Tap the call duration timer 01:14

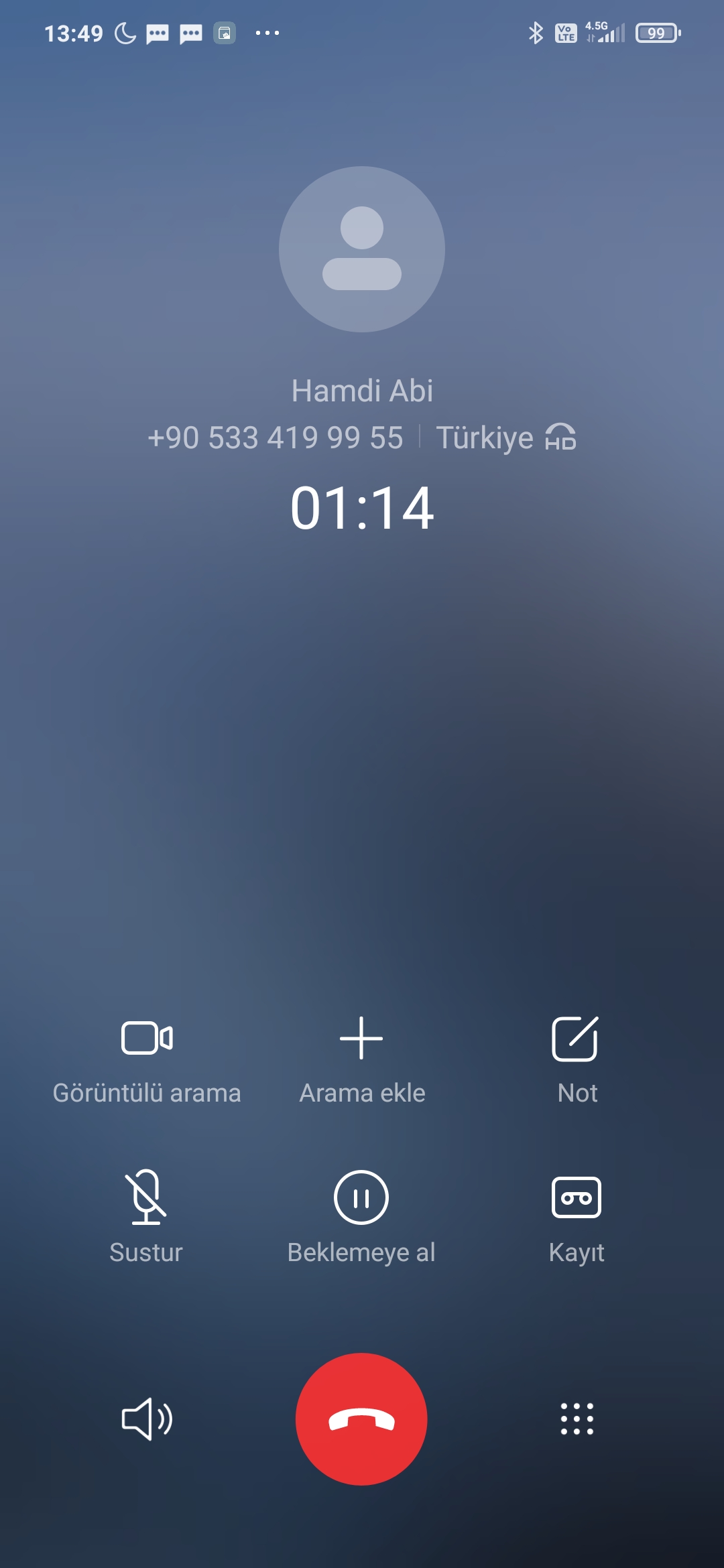362,509
